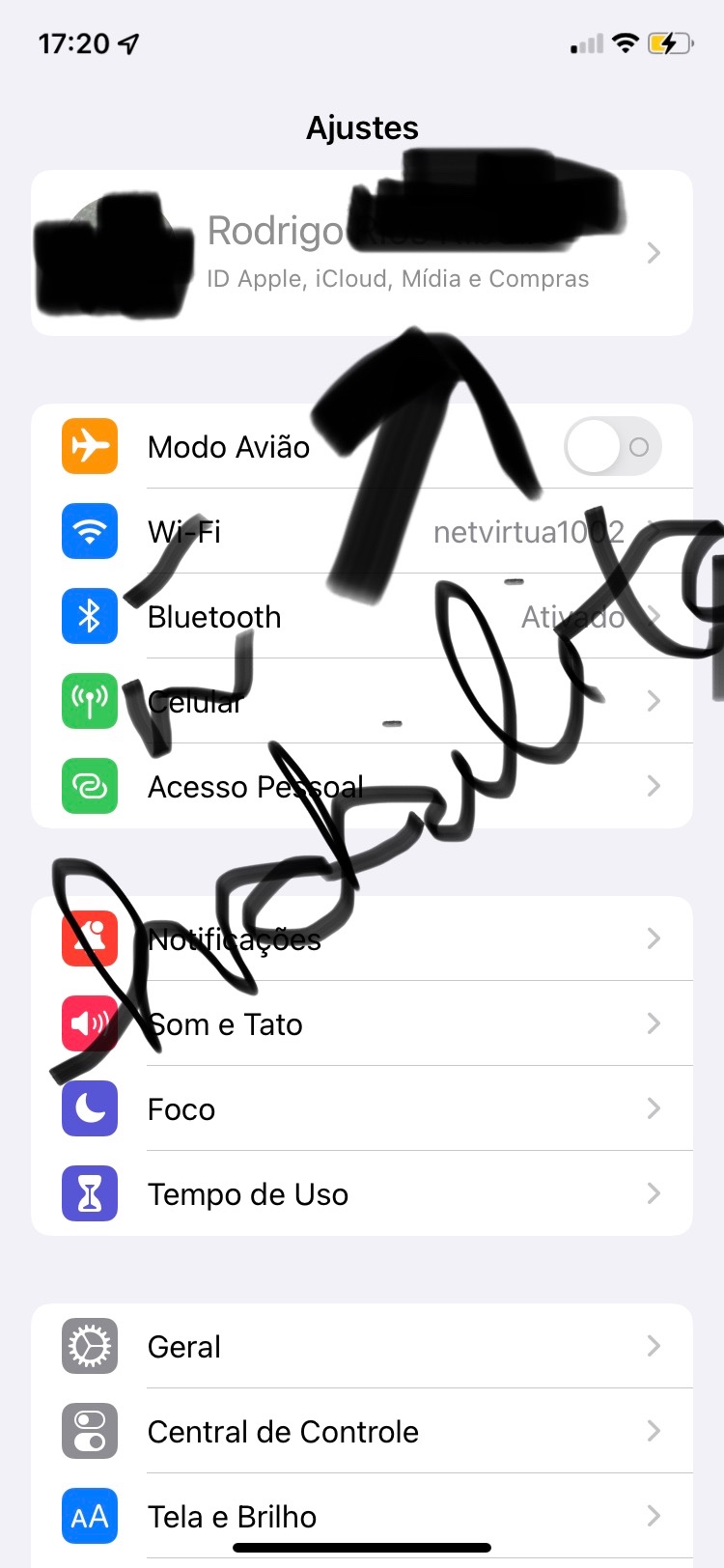The width and height of the screenshot is (724, 1568).
Task: Open Som e Tato settings
Action: tap(362, 1023)
